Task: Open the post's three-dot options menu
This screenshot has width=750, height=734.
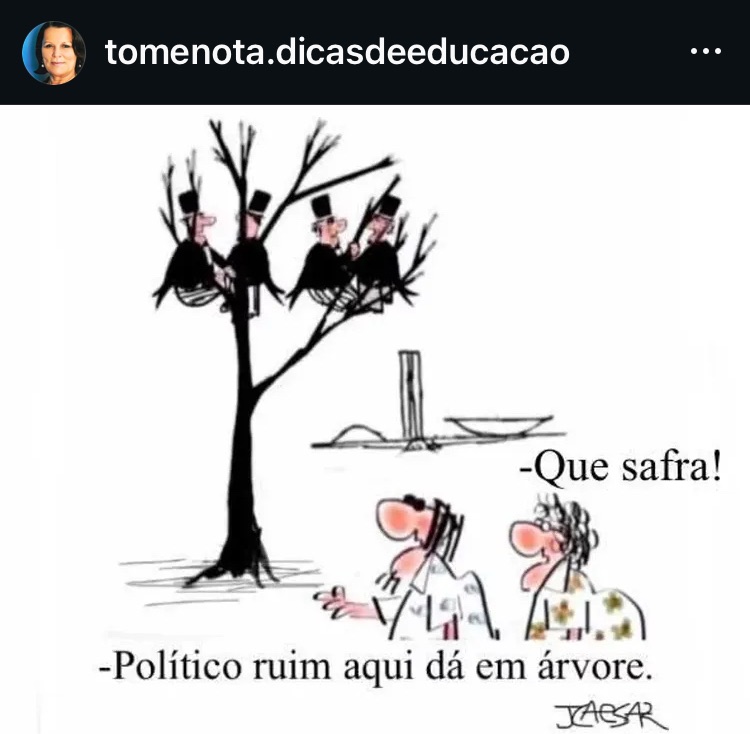Action: [706, 52]
